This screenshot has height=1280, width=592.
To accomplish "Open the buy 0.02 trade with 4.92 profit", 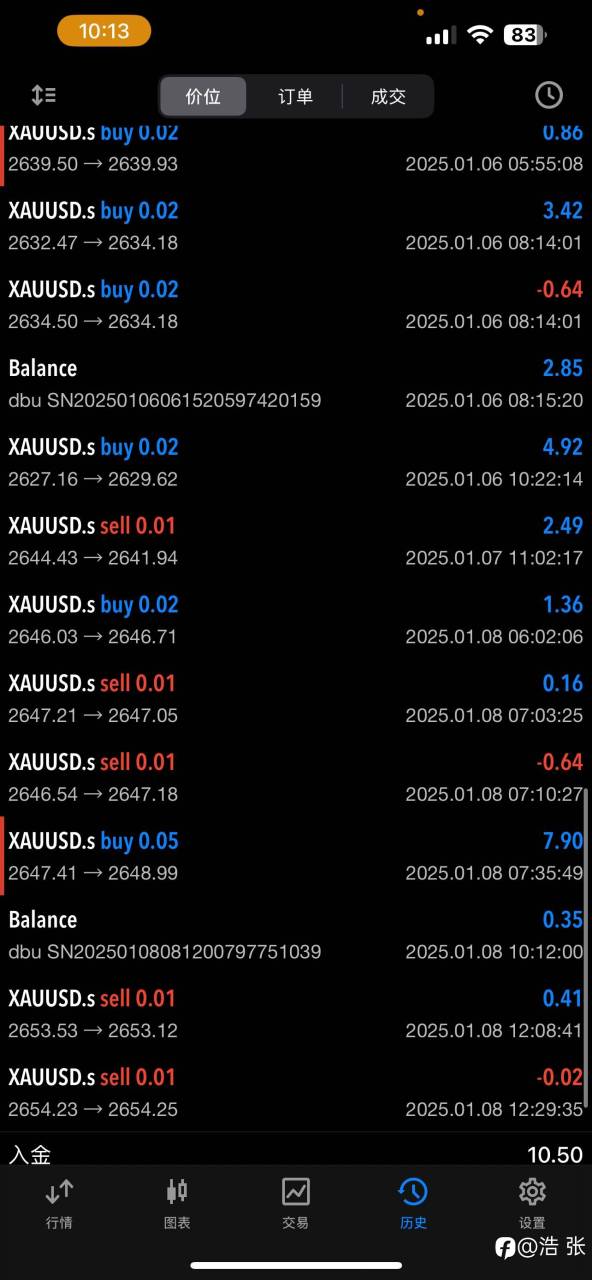I will click(x=296, y=462).
